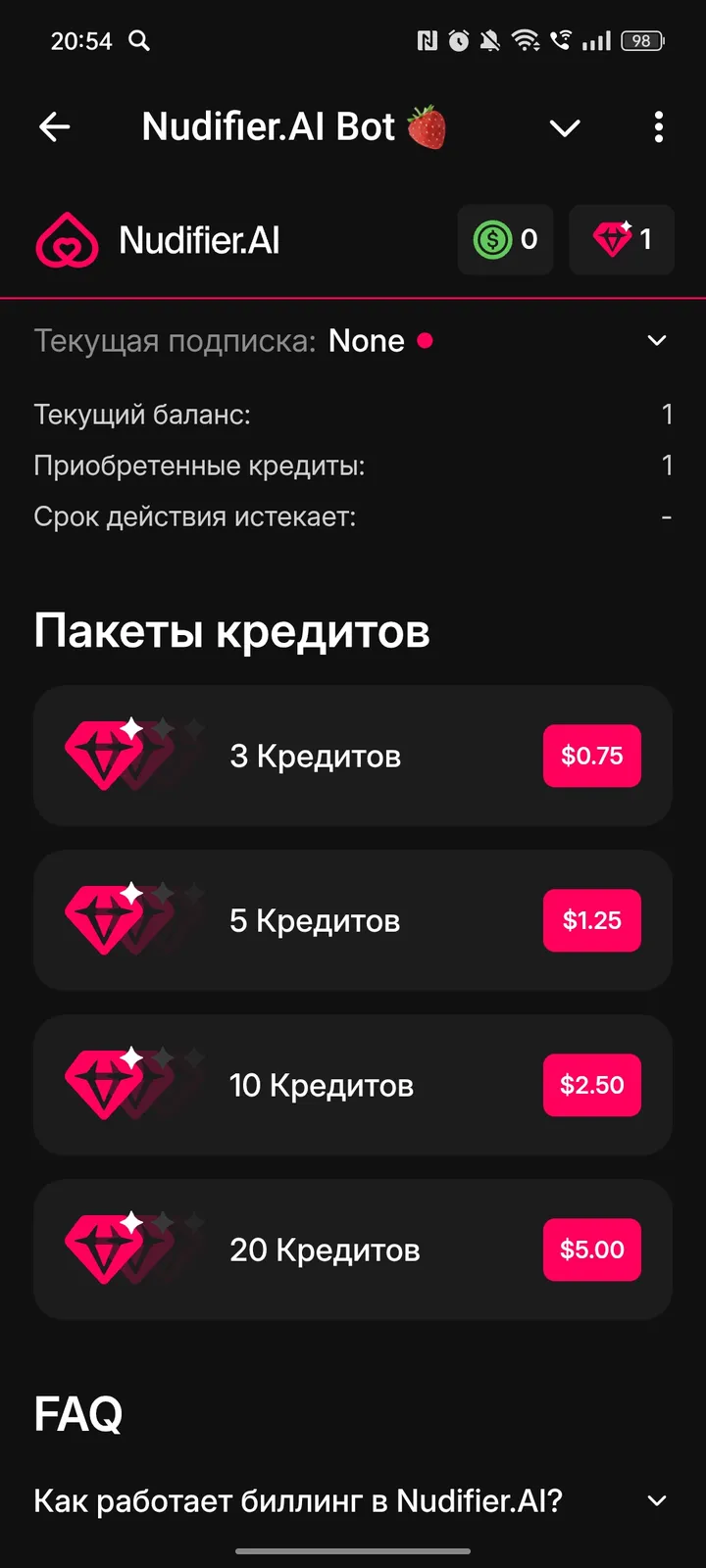
Task: Choose the 5 Кредитов package for $1.25
Action: pos(591,920)
